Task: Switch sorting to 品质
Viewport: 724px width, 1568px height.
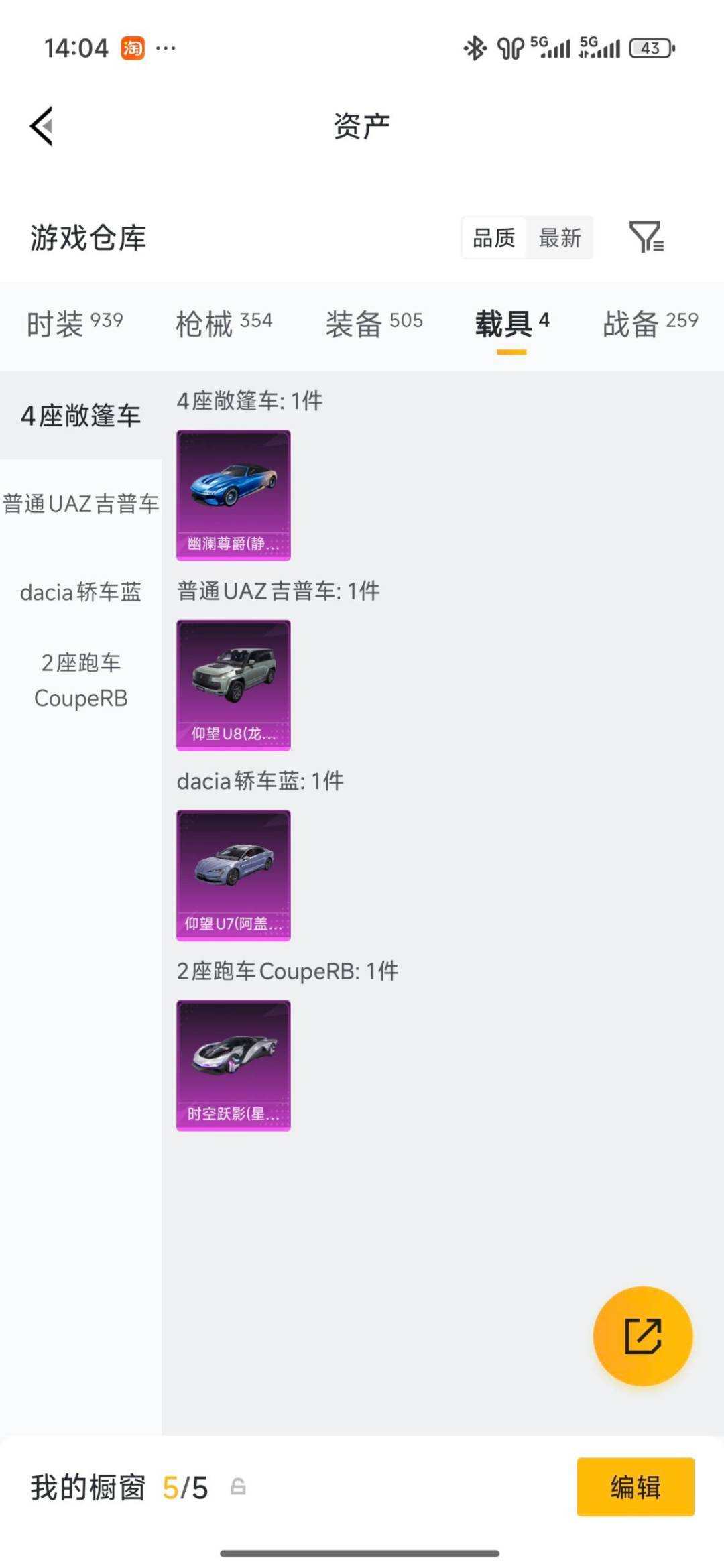Action: [493, 238]
